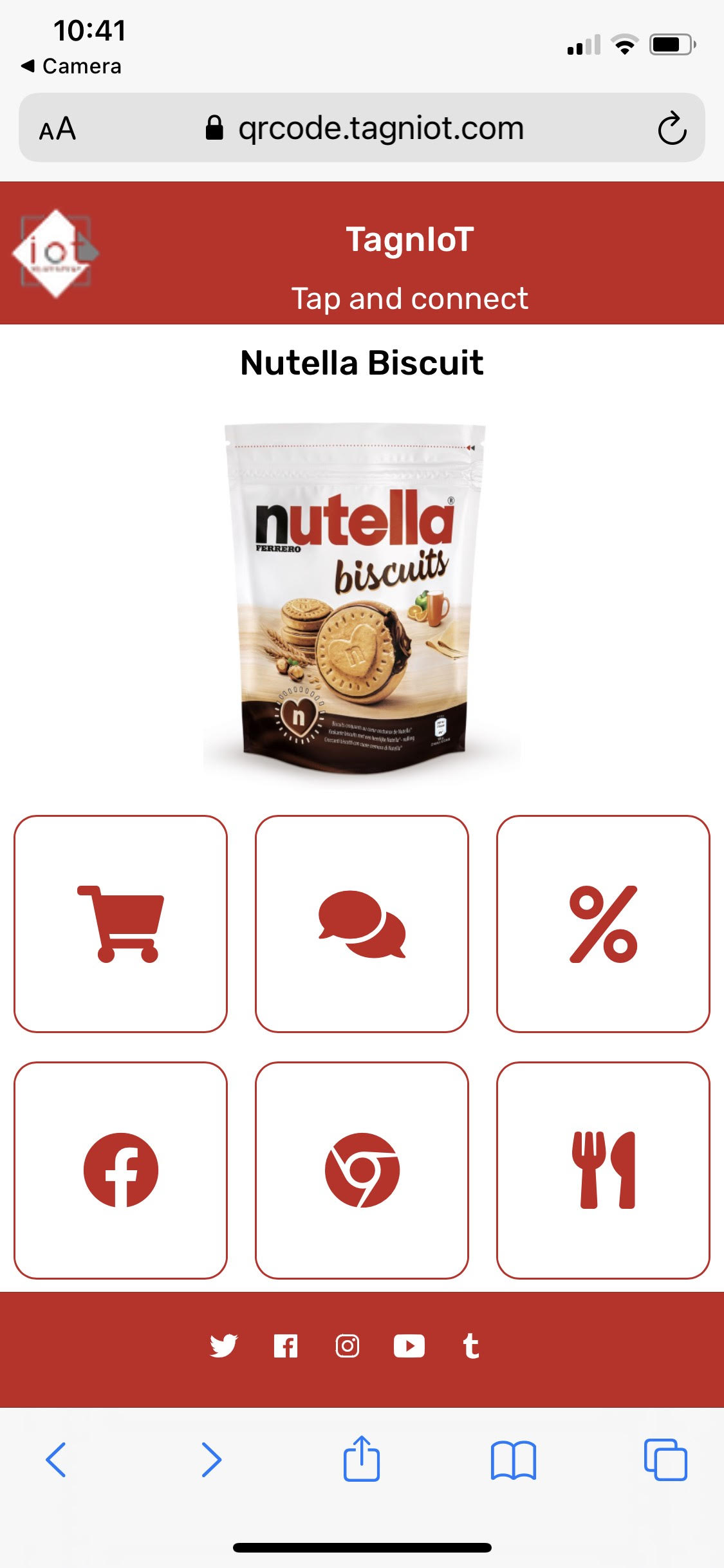Open the large Facebook tile
Image resolution: width=724 pixels, height=1568 pixels.
(x=120, y=1170)
